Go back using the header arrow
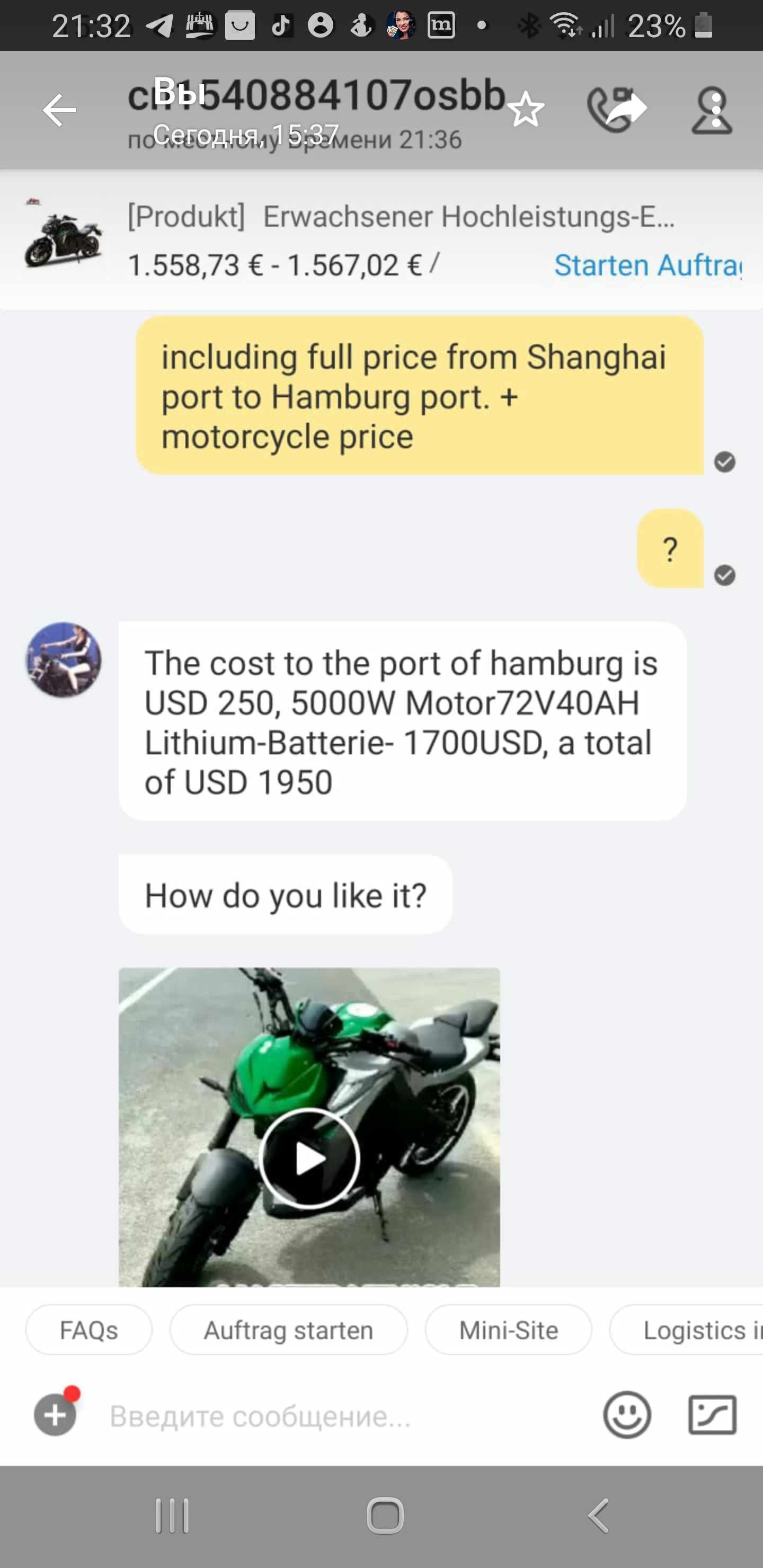 tap(59, 110)
